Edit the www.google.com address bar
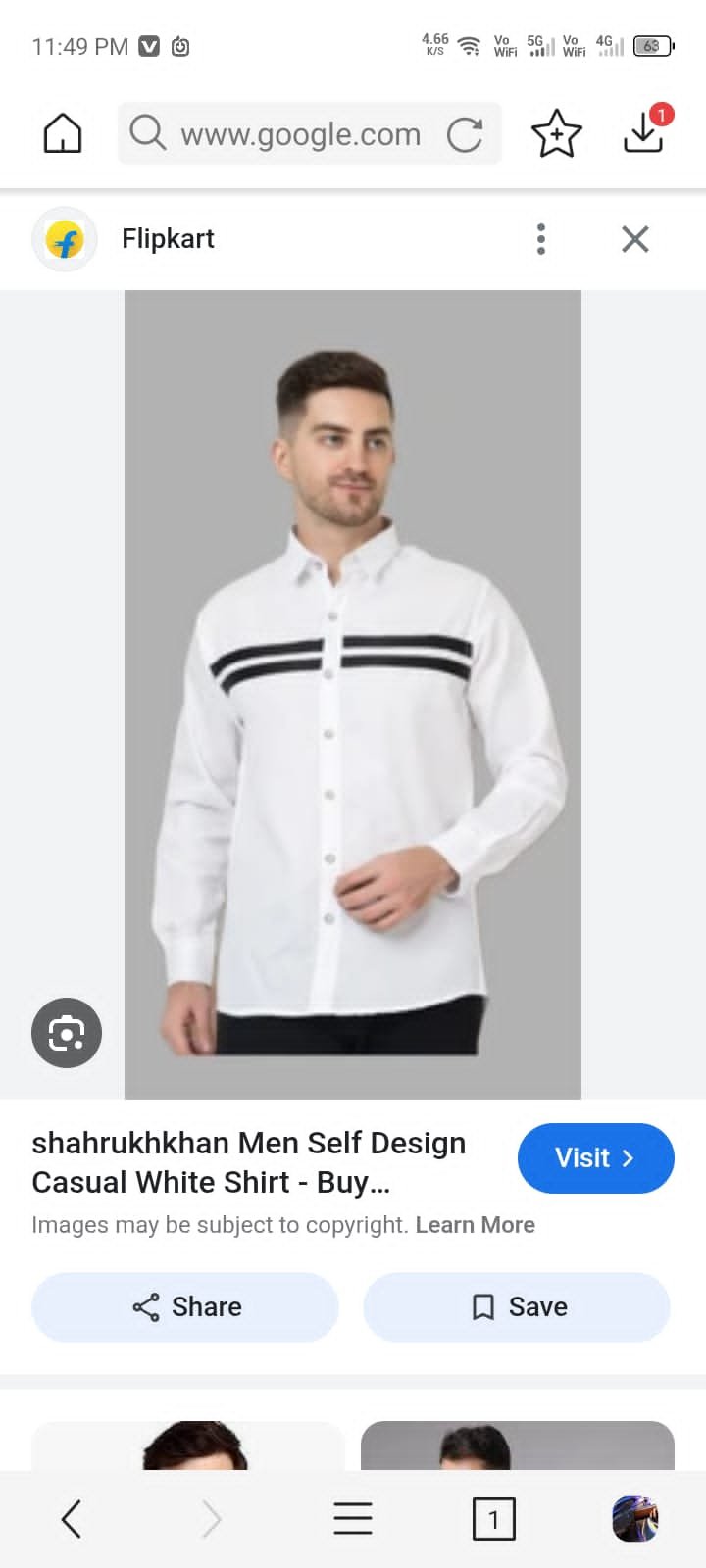Screen dimensions: 706x1568 [x=299, y=134]
